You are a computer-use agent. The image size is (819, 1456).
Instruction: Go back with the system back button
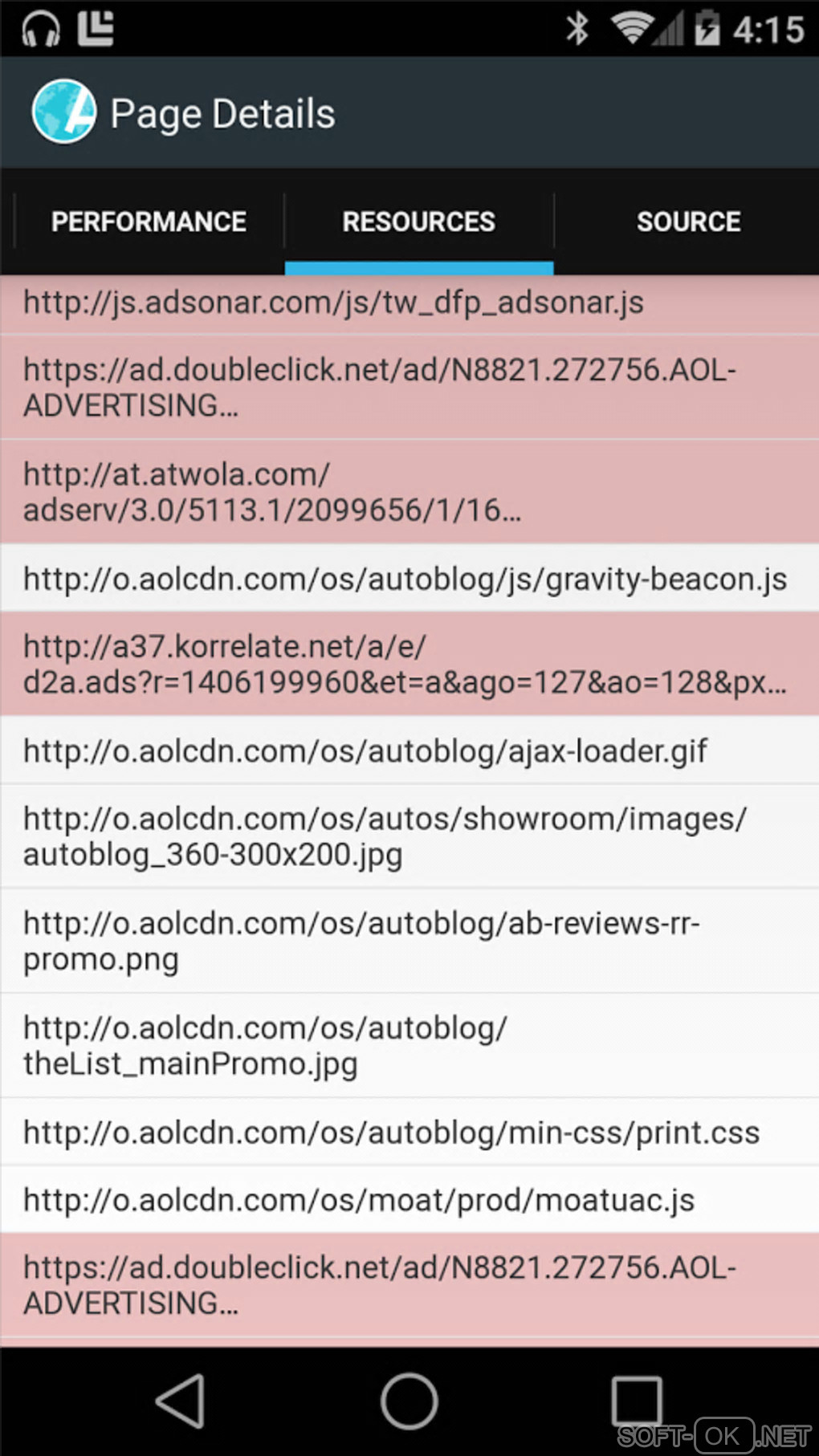pos(181,1401)
